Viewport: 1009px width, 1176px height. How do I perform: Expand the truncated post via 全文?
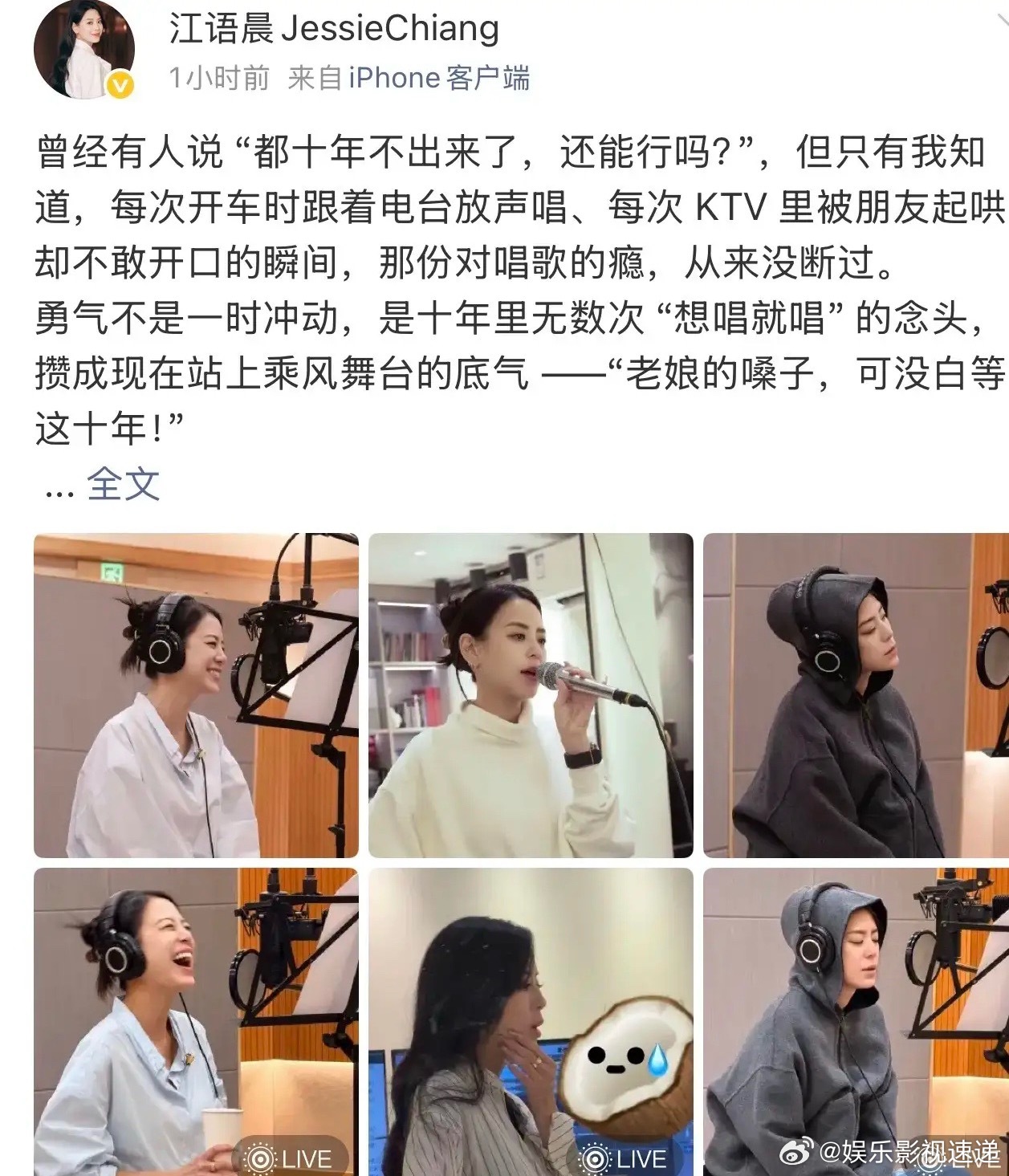(x=124, y=482)
